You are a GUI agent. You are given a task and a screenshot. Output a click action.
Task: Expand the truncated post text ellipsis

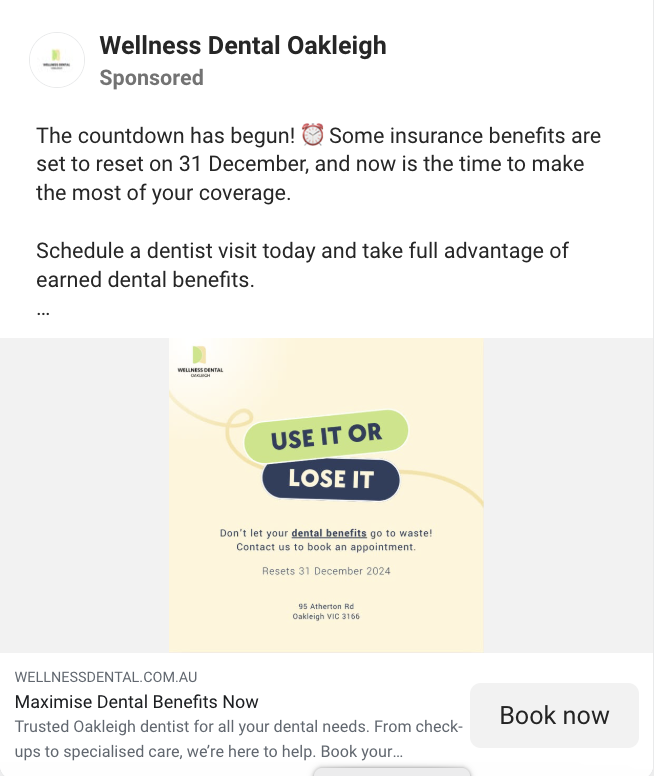coord(43,311)
